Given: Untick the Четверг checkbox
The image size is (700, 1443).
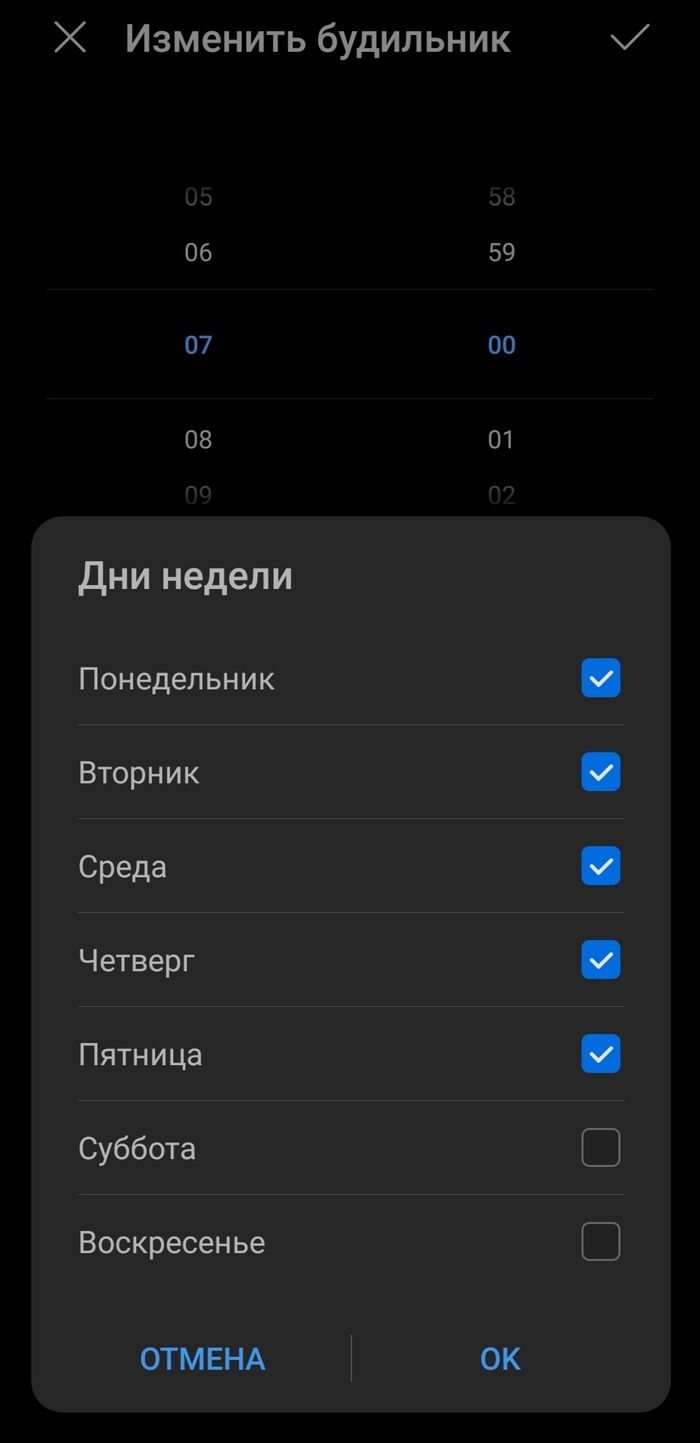Looking at the screenshot, I should coord(601,960).
